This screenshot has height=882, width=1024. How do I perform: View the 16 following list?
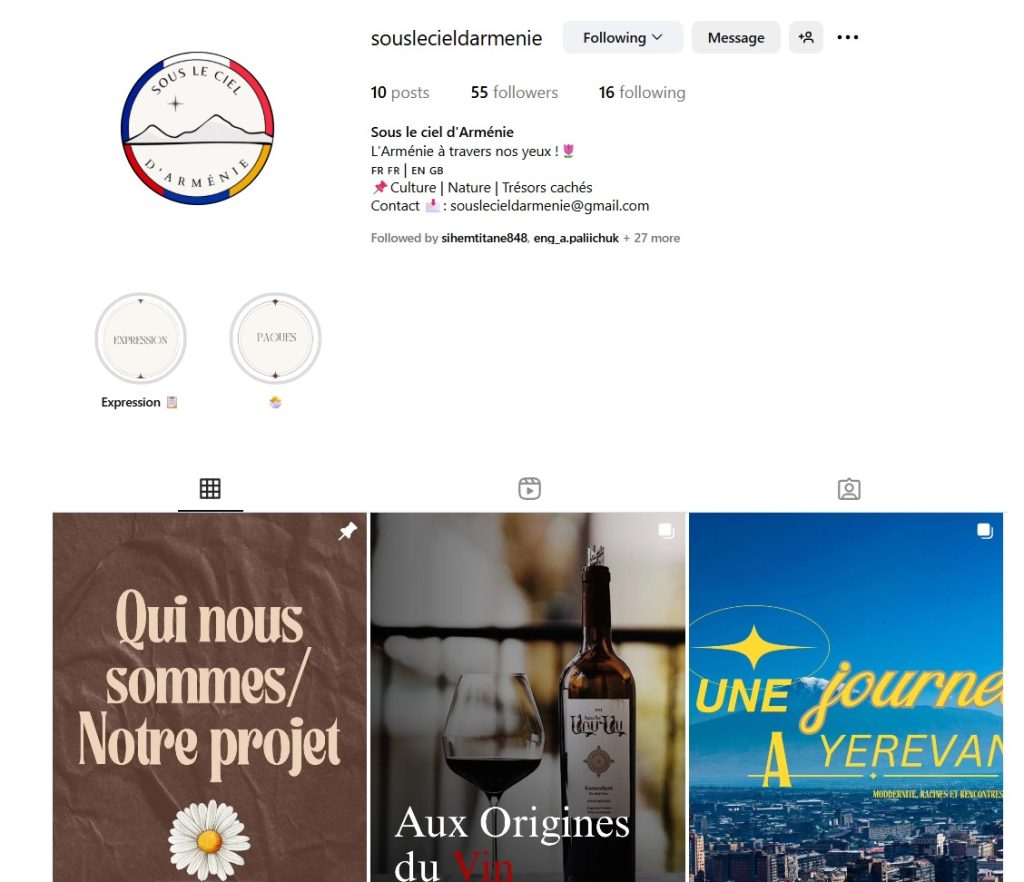point(641,92)
